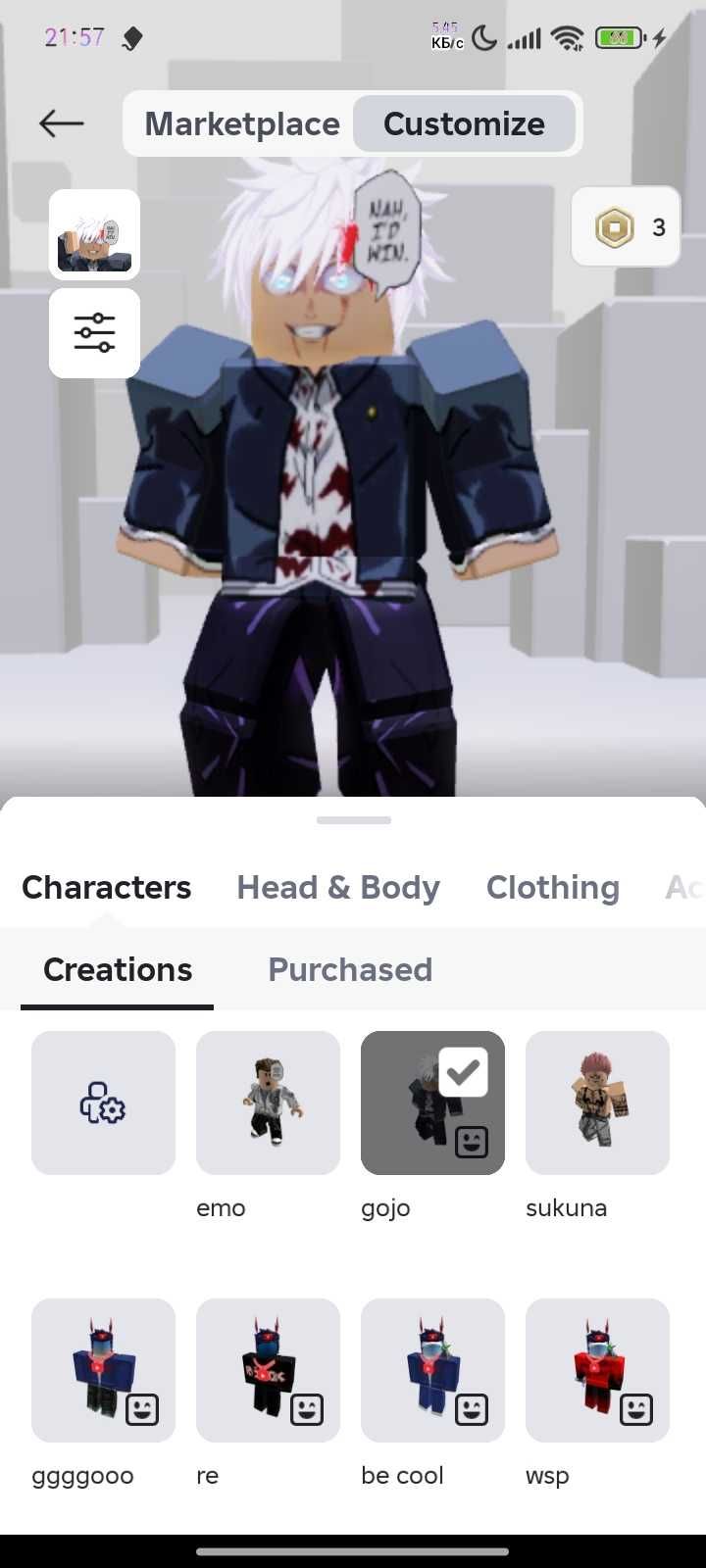This screenshot has width=706, height=1568.
Task: Switch to the Marketplace tab
Action: click(242, 123)
